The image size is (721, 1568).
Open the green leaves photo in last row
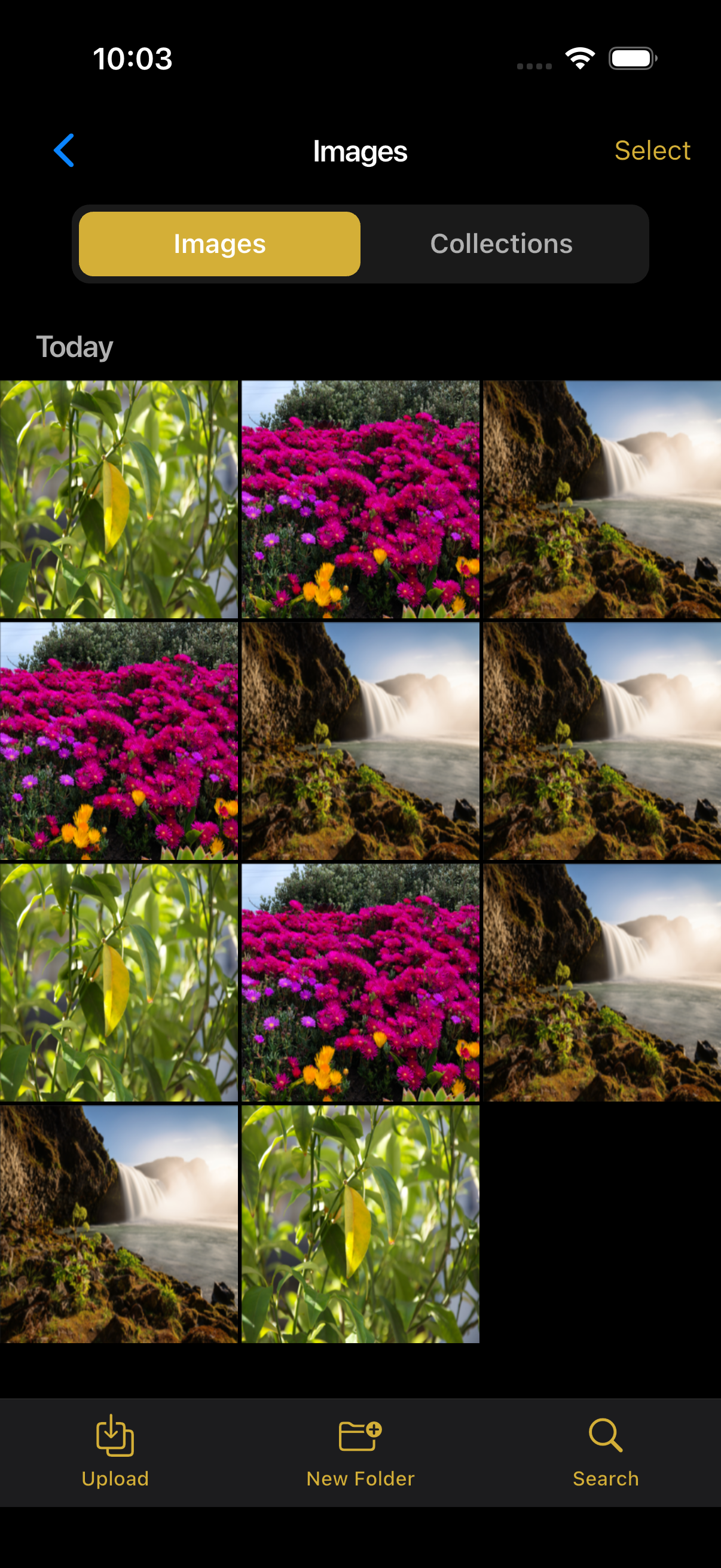(x=360, y=1224)
